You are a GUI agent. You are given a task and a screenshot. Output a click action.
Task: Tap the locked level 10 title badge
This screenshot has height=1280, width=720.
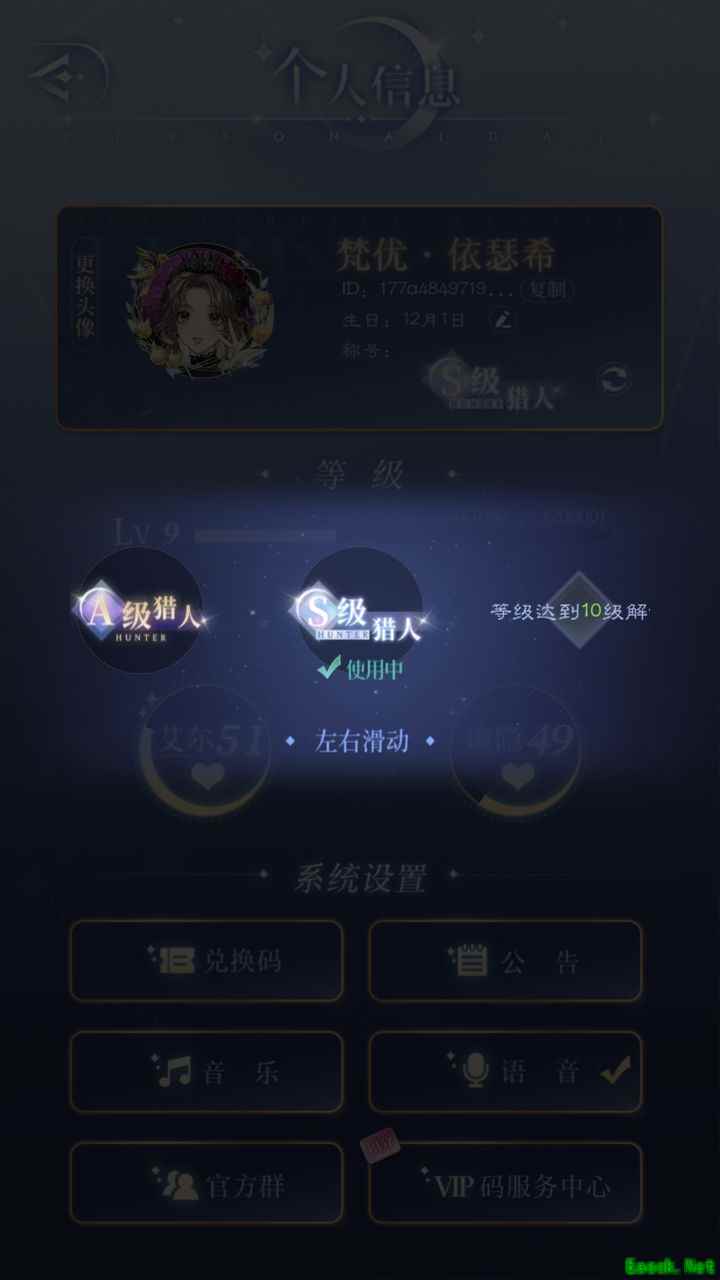579,610
